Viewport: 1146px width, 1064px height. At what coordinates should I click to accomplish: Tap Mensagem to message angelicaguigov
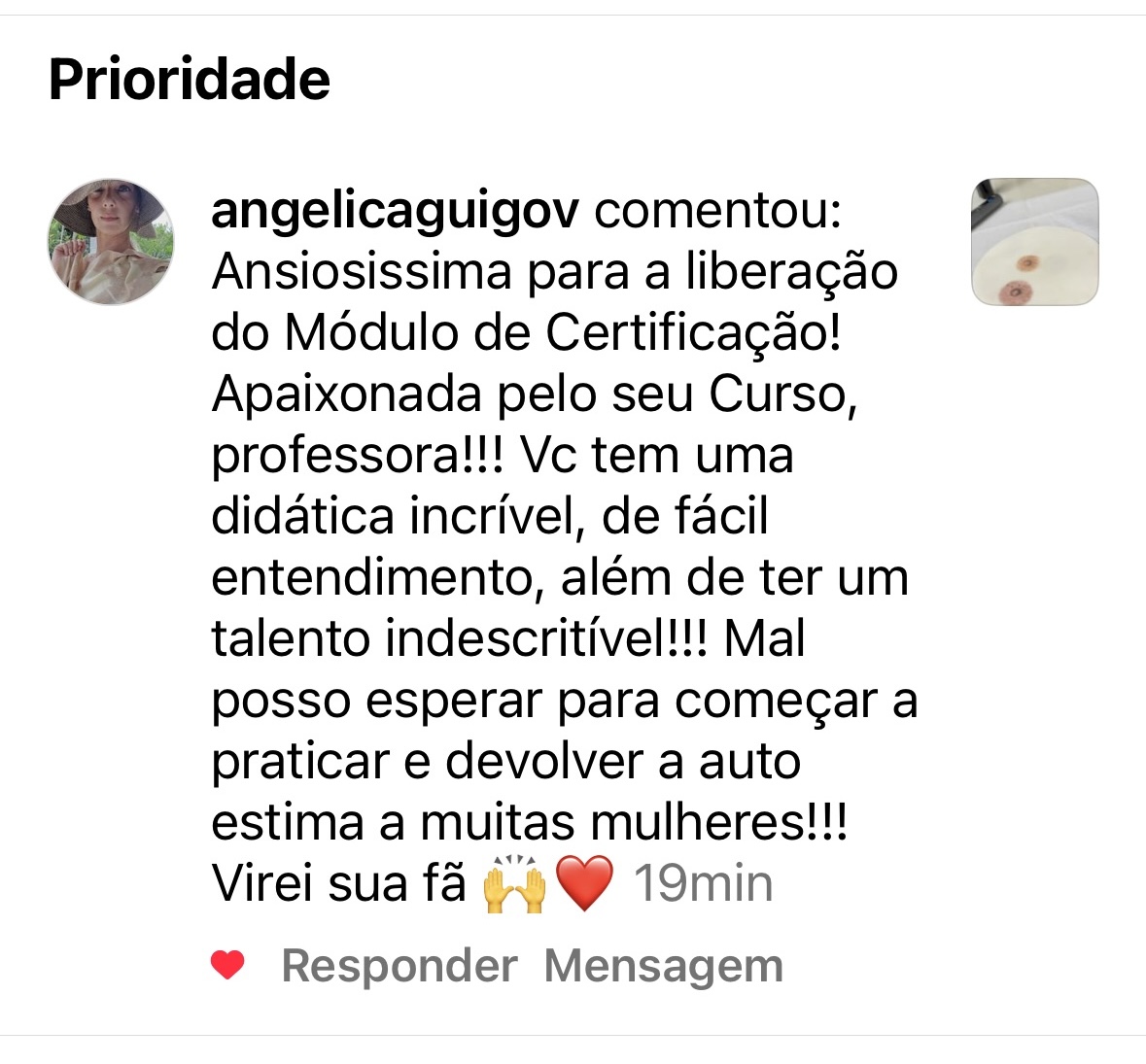(663, 966)
